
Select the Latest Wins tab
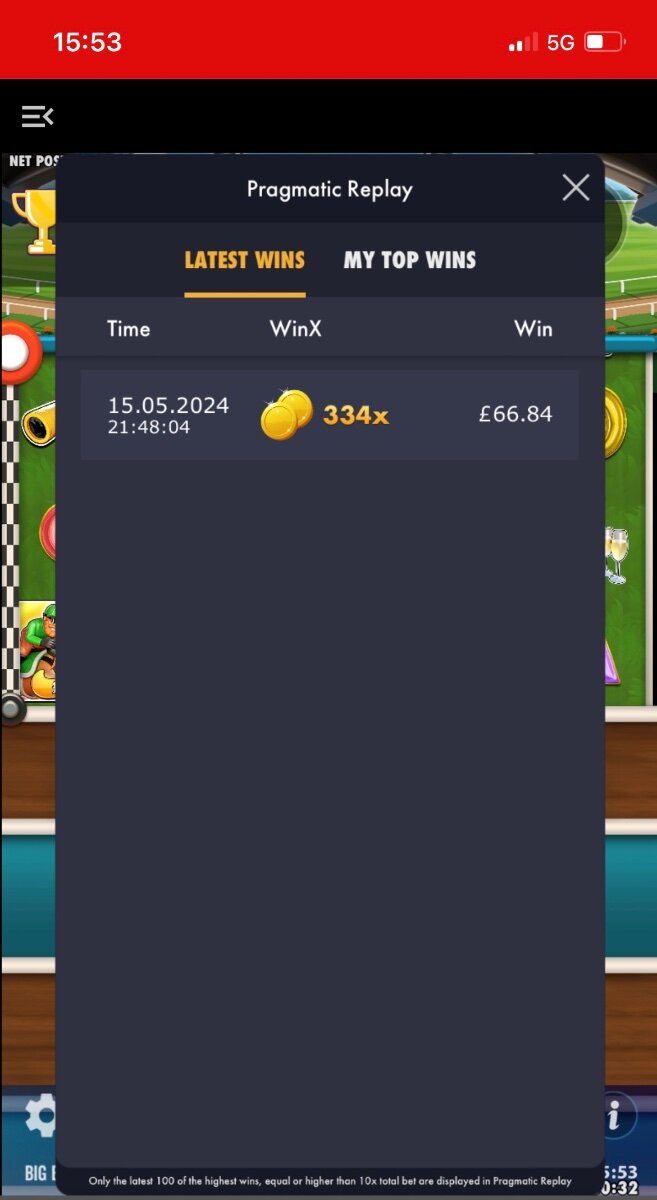coord(245,260)
